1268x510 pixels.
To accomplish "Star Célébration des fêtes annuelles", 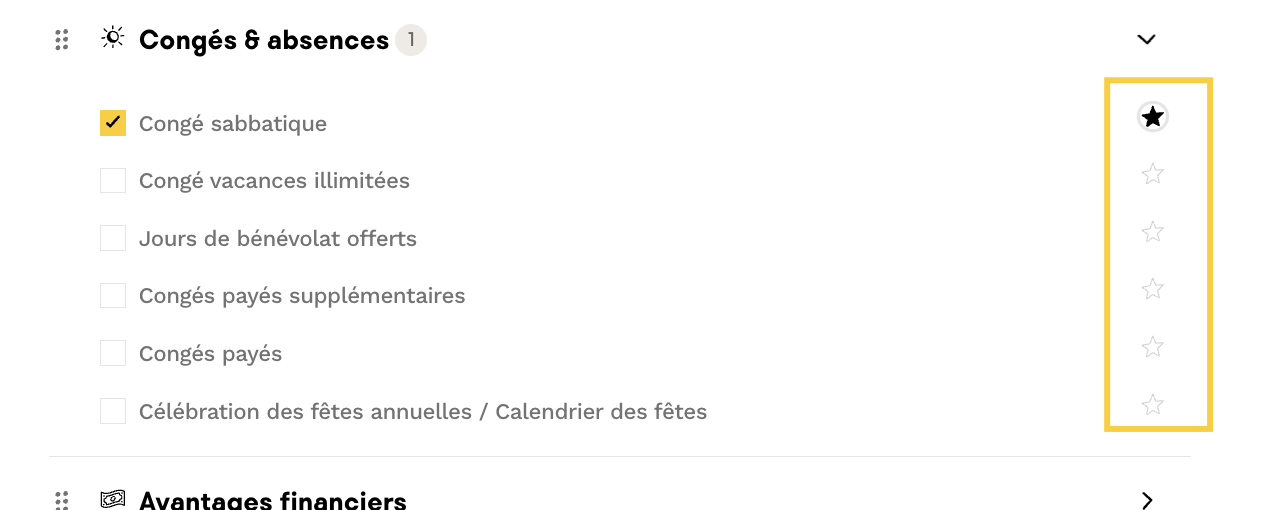I will (1153, 405).
